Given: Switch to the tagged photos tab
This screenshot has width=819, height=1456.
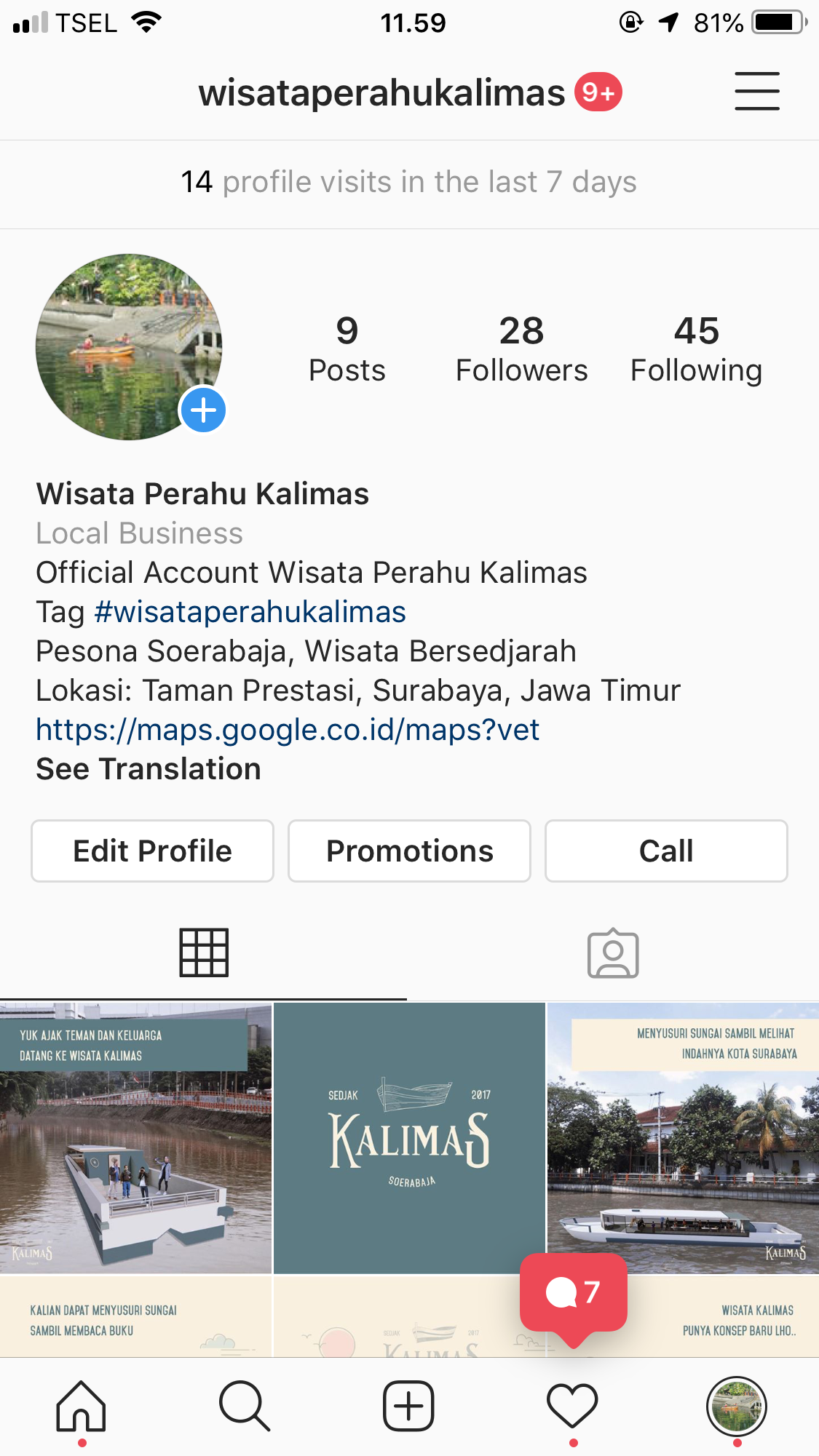Looking at the screenshot, I should pos(613,952).
